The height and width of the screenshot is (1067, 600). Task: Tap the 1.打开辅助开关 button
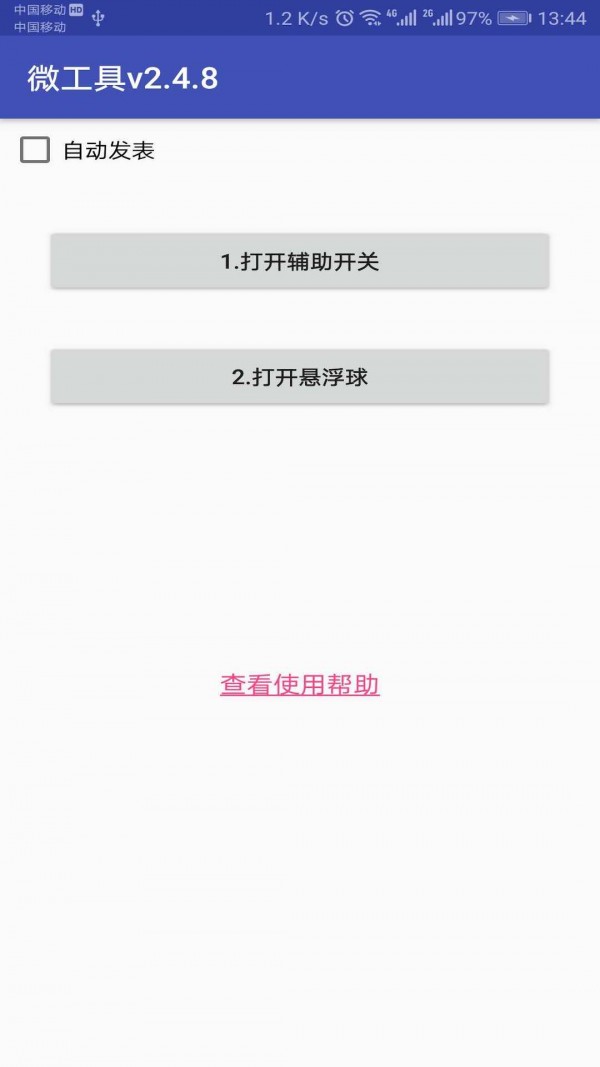(x=300, y=262)
